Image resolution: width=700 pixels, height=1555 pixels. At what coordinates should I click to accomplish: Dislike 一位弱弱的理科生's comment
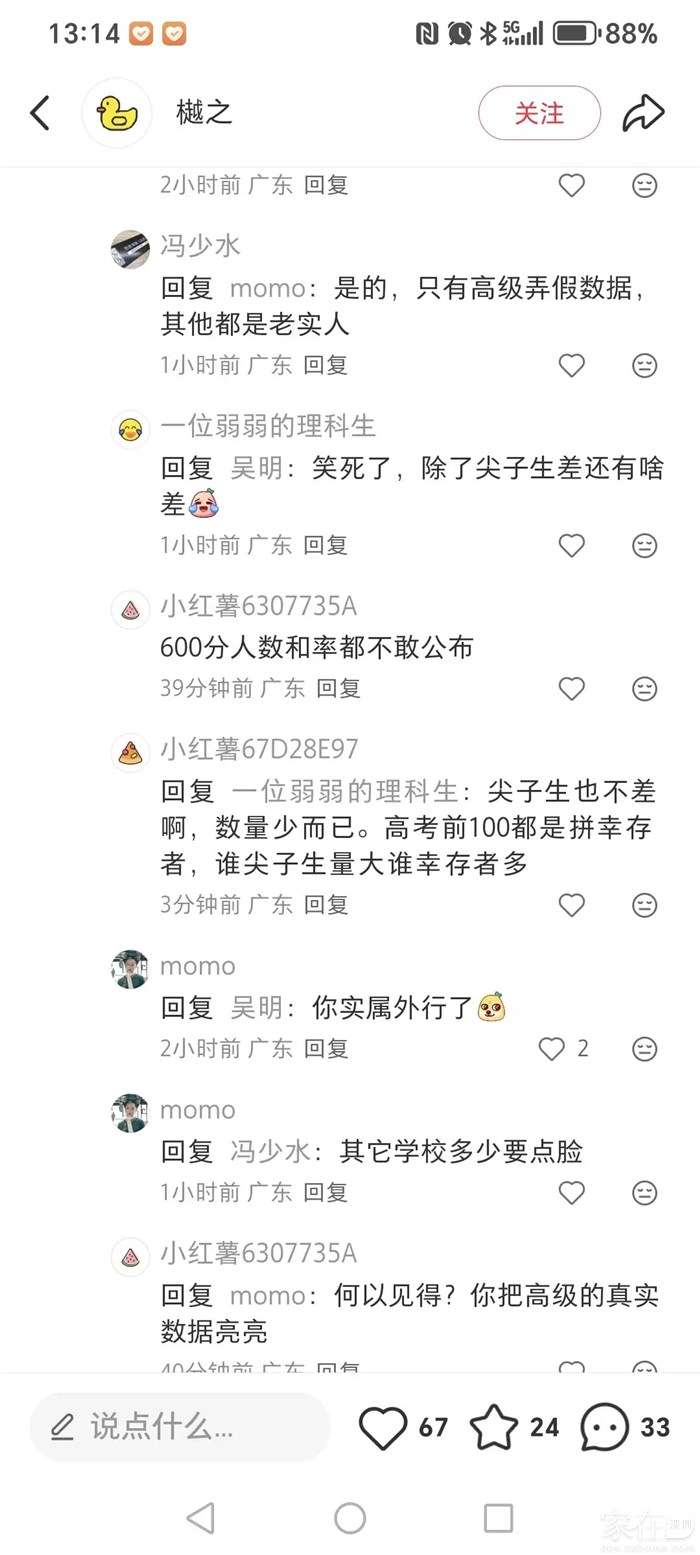point(645,545)
